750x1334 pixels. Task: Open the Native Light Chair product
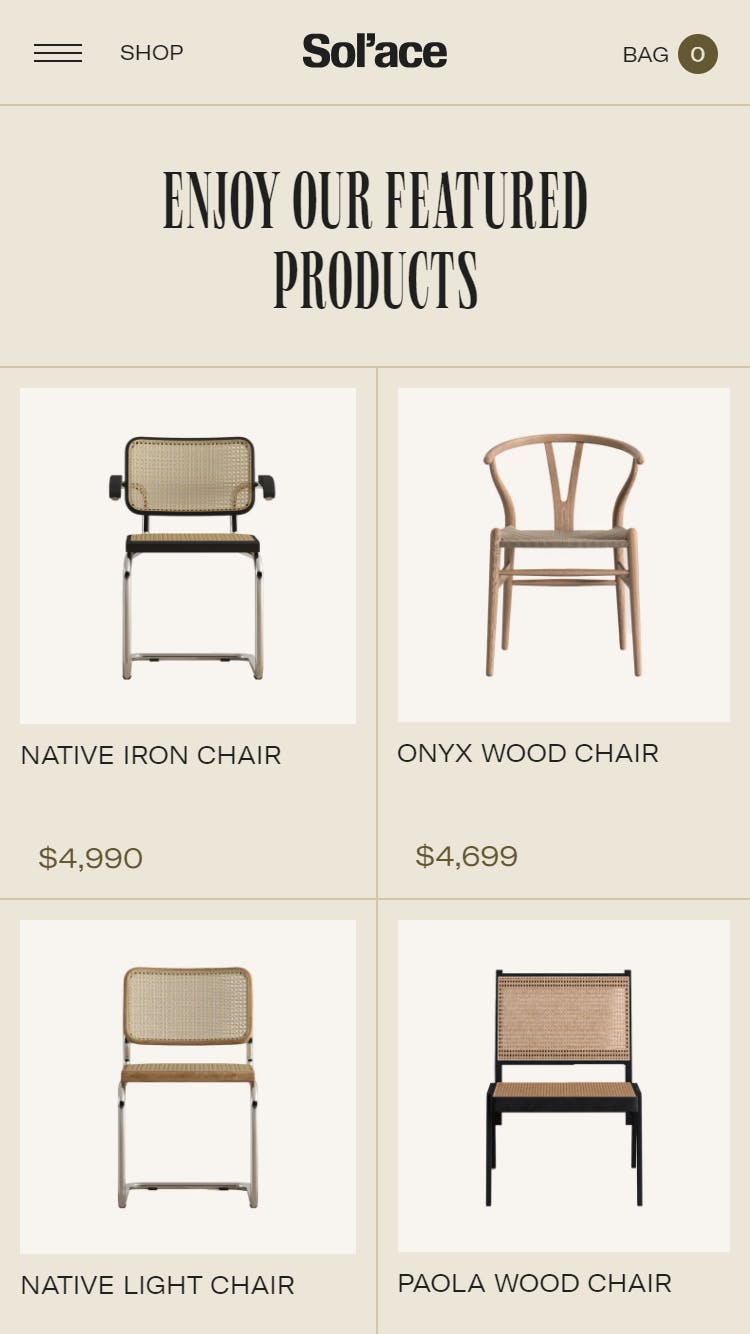click(188, 1087)
